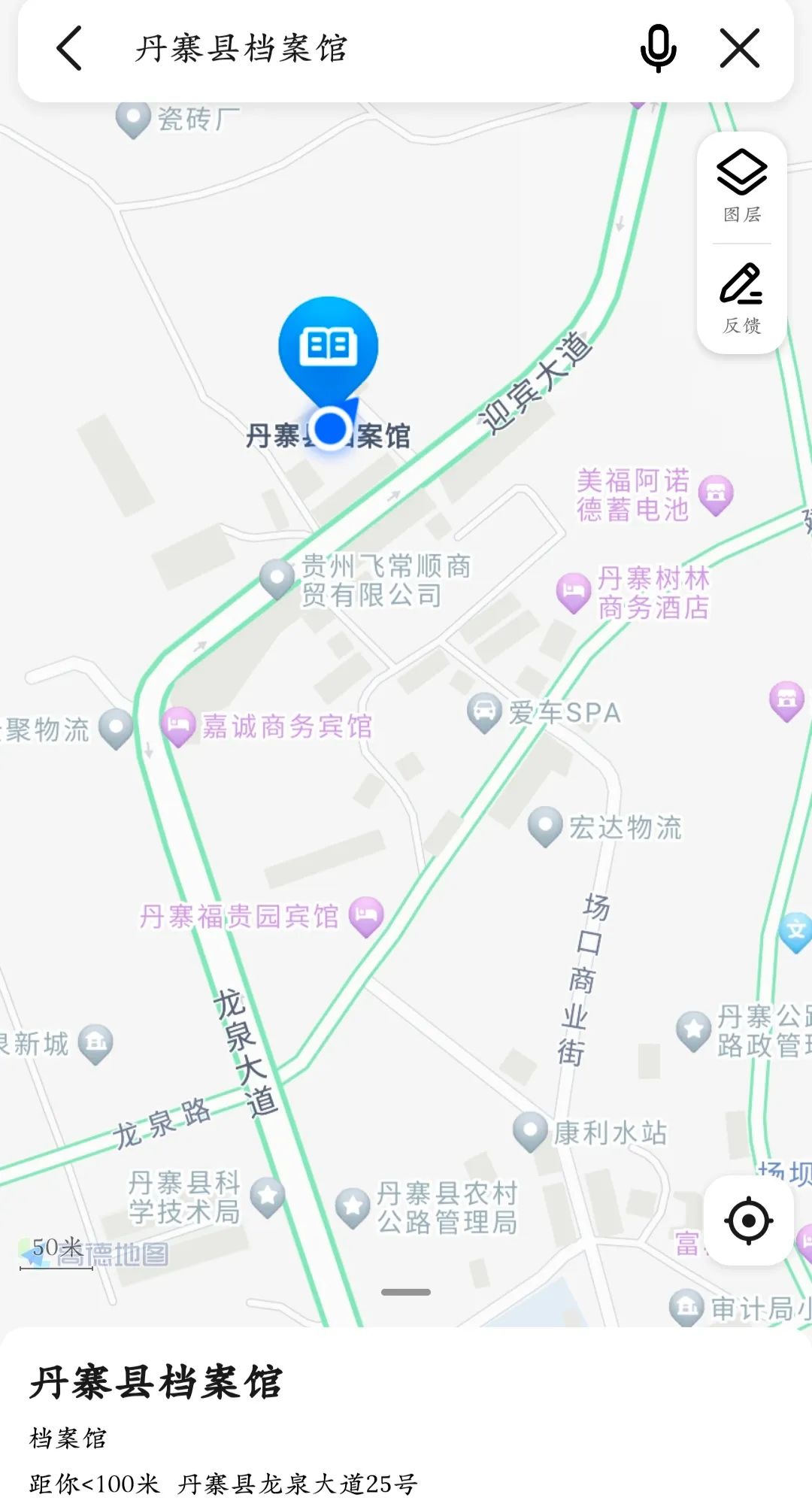Go back using the back arrow

click(x=69, y=49)
